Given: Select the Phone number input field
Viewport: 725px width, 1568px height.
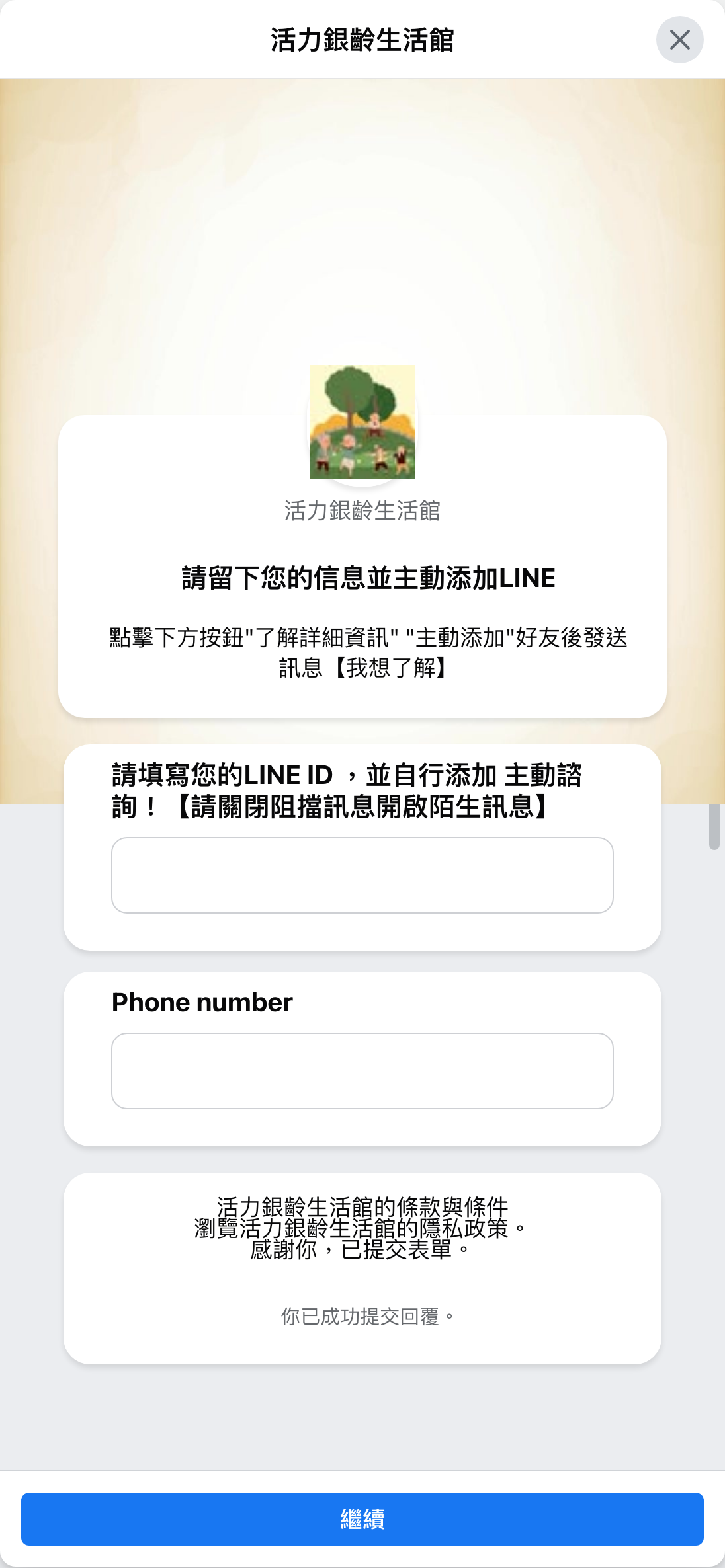Looking at the screenshot, I should [x=362, y=1071].
